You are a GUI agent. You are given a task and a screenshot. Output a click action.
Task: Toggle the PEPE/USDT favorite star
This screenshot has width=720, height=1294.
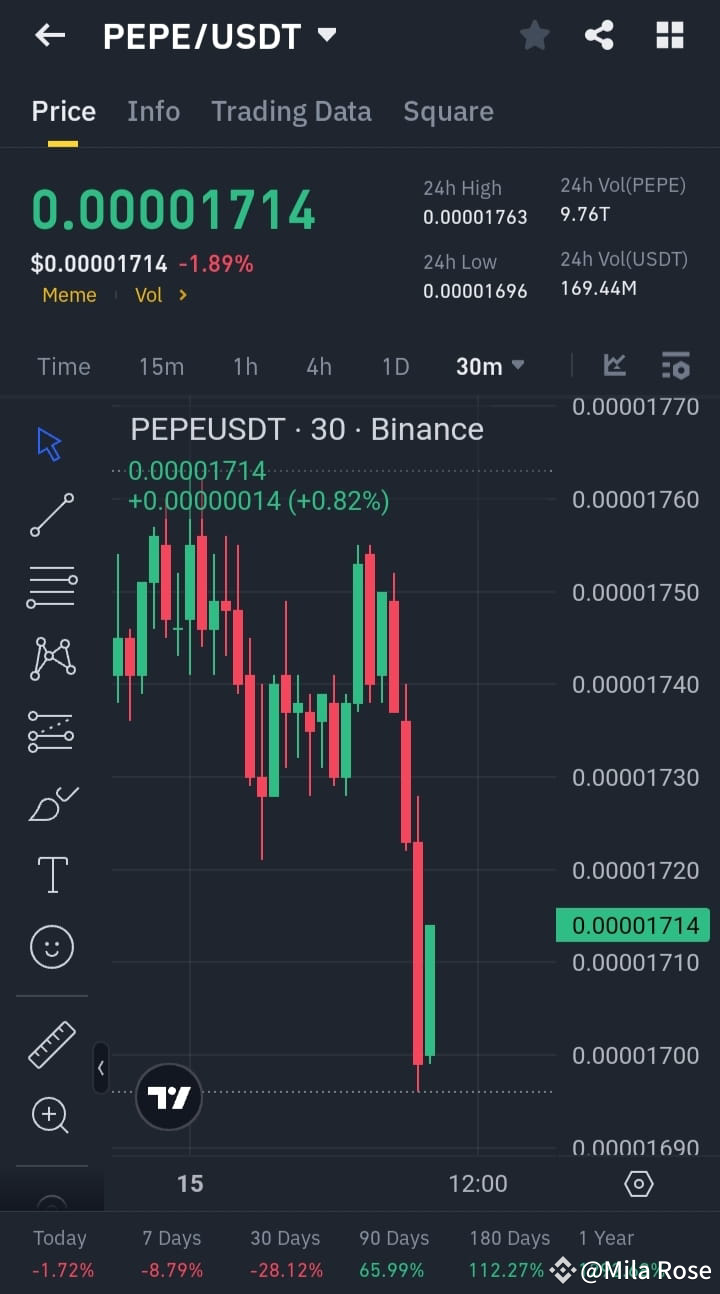tap(534, 35)
